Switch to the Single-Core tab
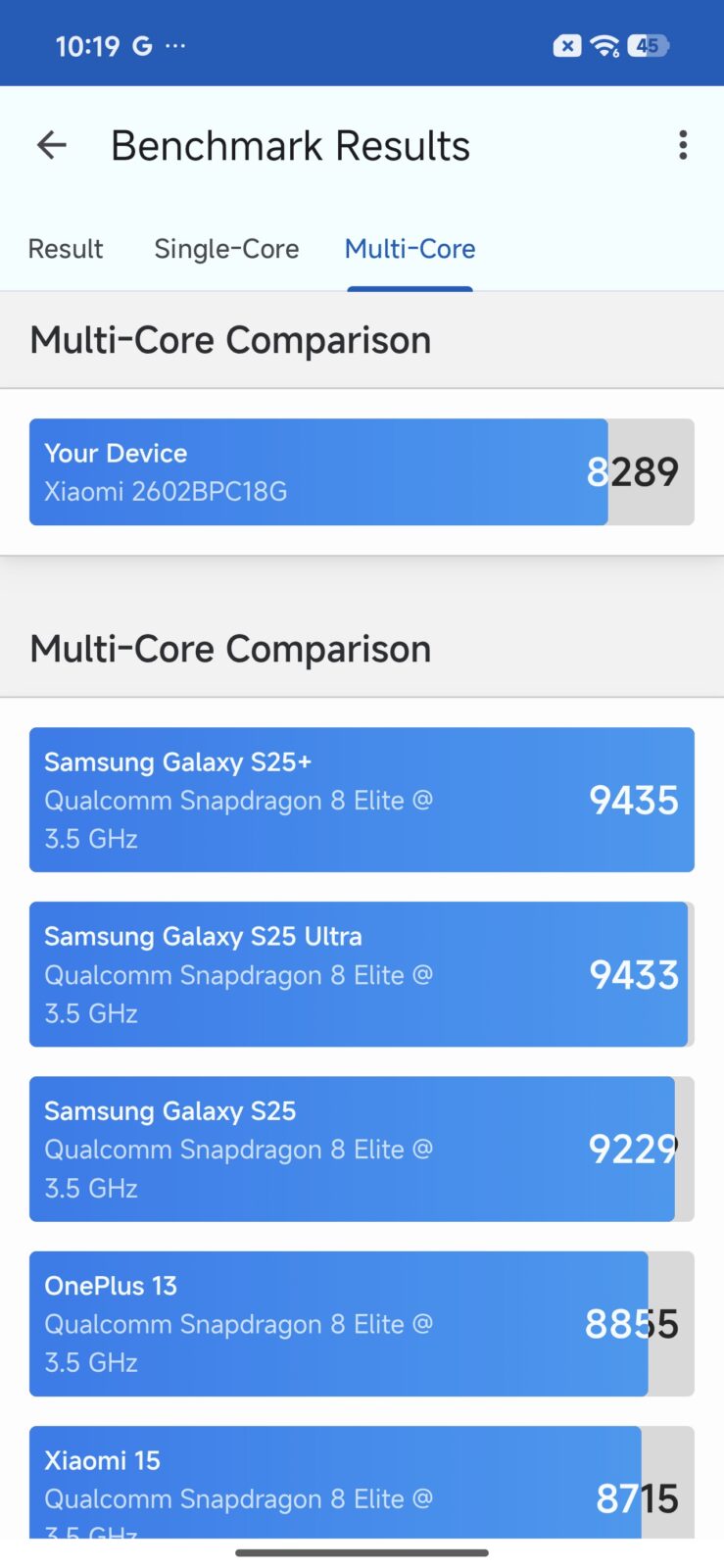724x1568 pixels. [226, 249]
